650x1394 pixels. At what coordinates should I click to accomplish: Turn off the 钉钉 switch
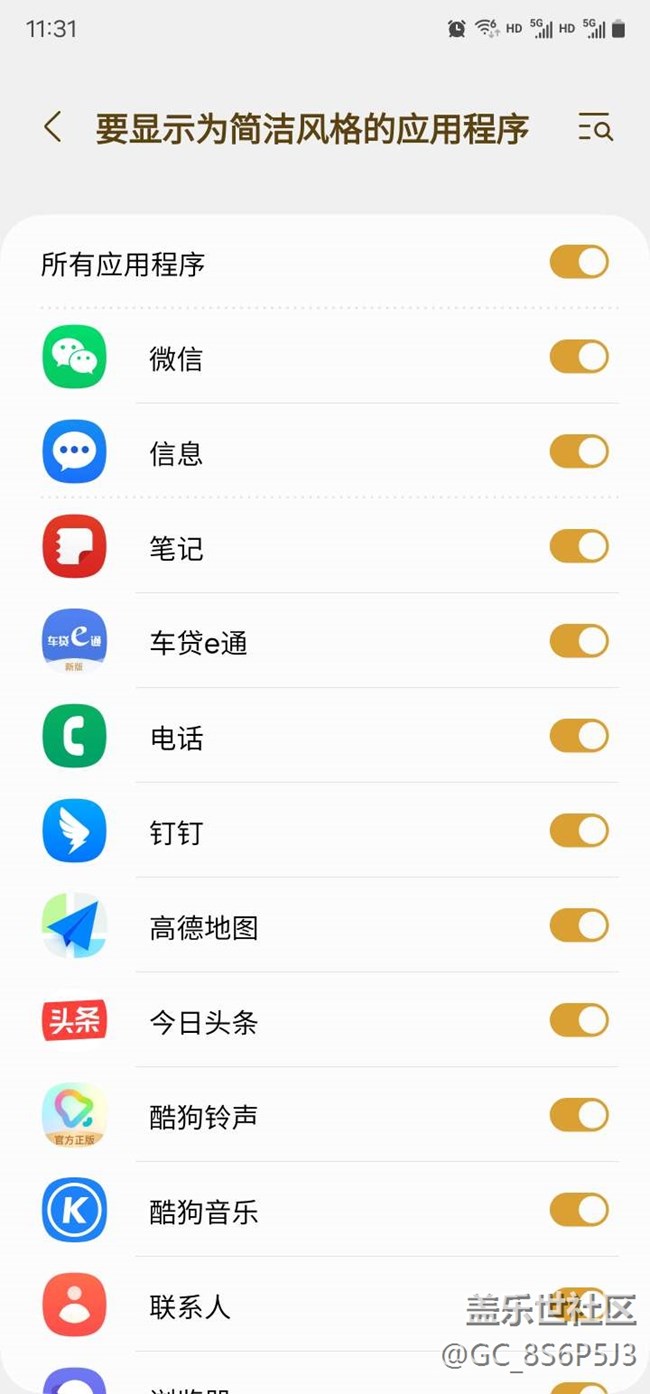coord(579,830)
